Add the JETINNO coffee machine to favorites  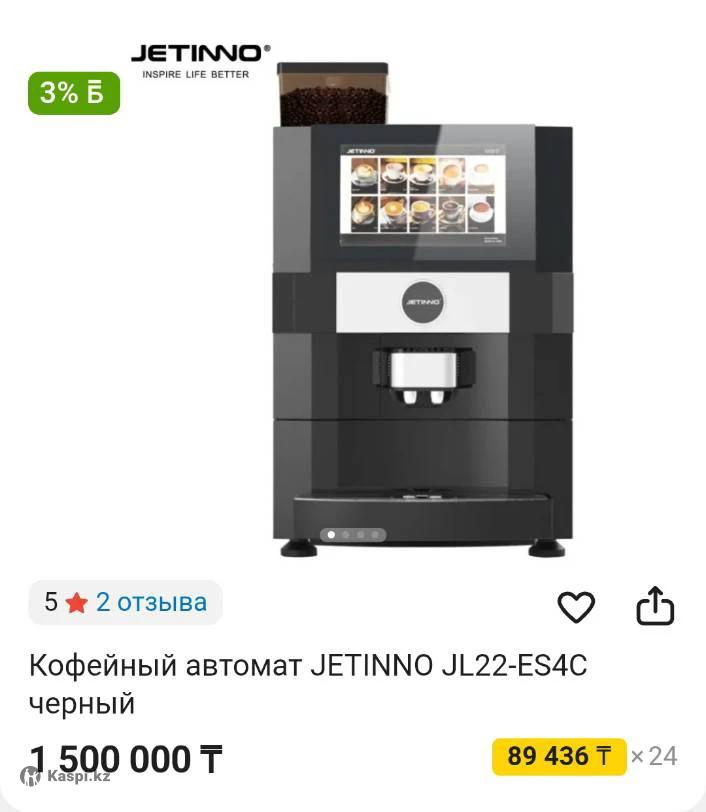coord(576,607)
